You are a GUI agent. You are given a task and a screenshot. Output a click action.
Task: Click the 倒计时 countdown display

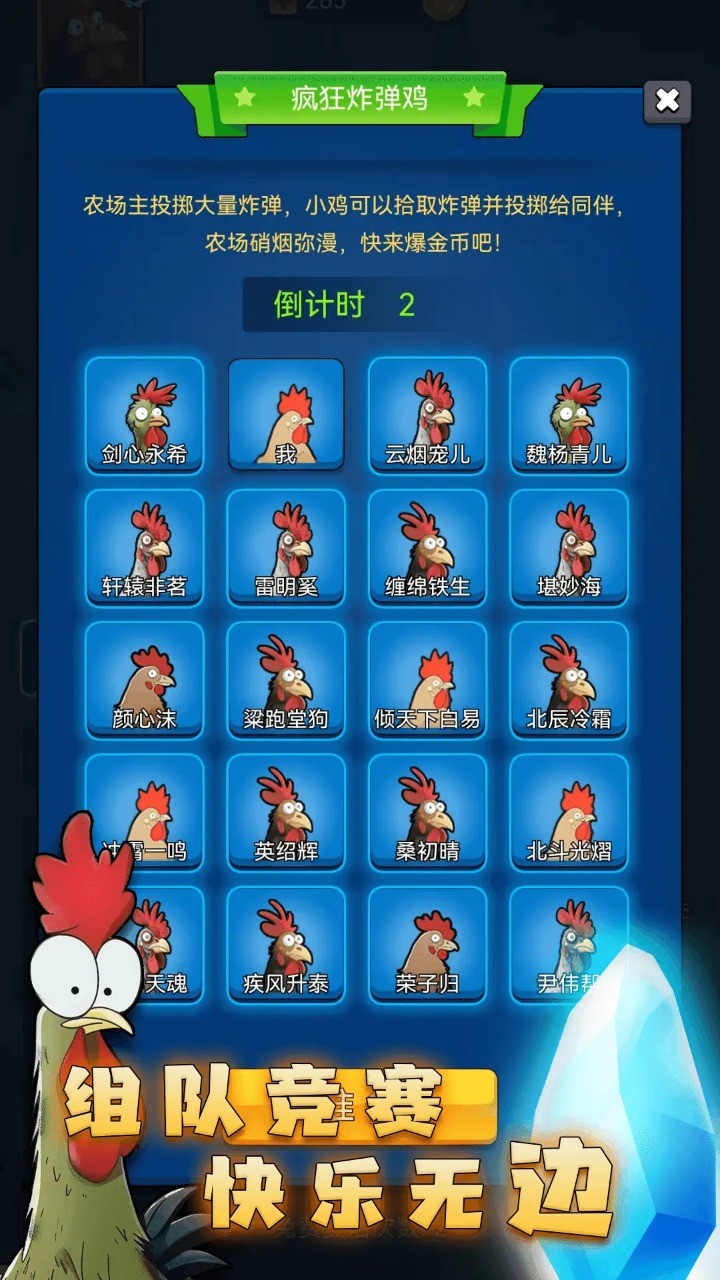(360, 306)
